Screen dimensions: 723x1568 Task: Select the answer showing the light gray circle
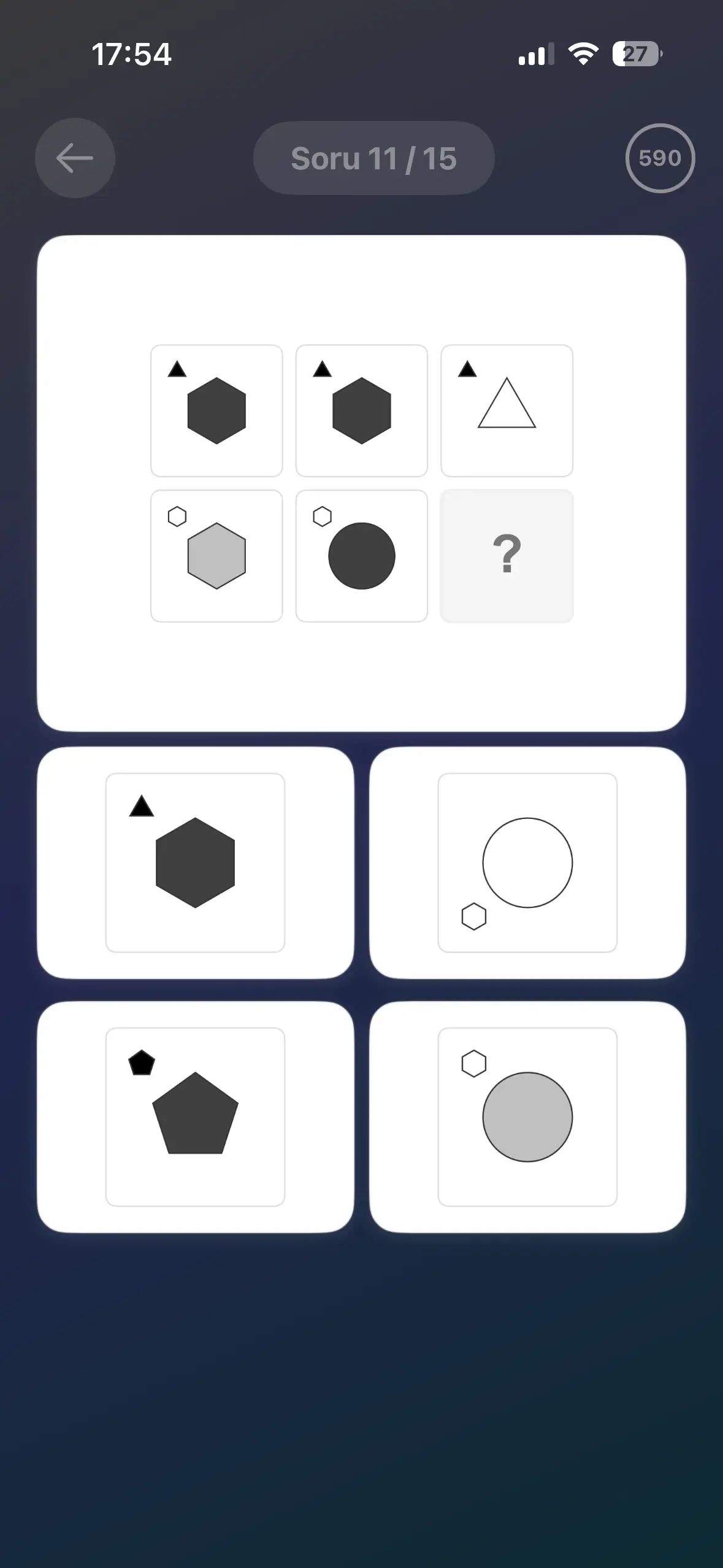pos(527,1116)
